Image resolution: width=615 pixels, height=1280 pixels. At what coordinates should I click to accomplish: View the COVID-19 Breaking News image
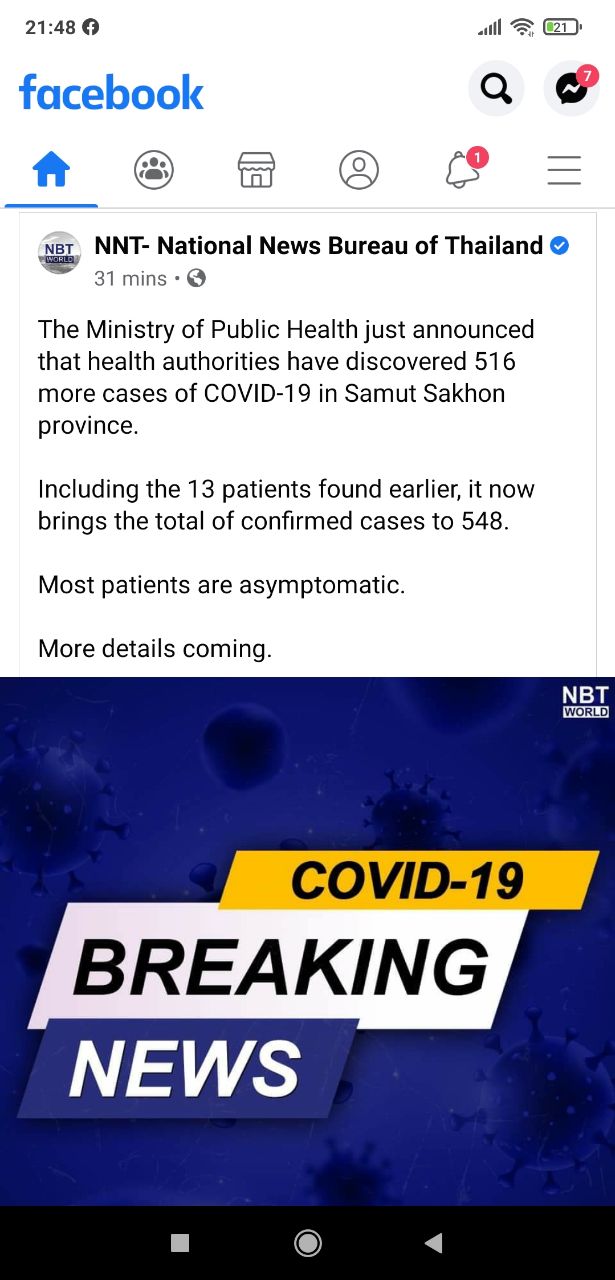pos(307,940)
